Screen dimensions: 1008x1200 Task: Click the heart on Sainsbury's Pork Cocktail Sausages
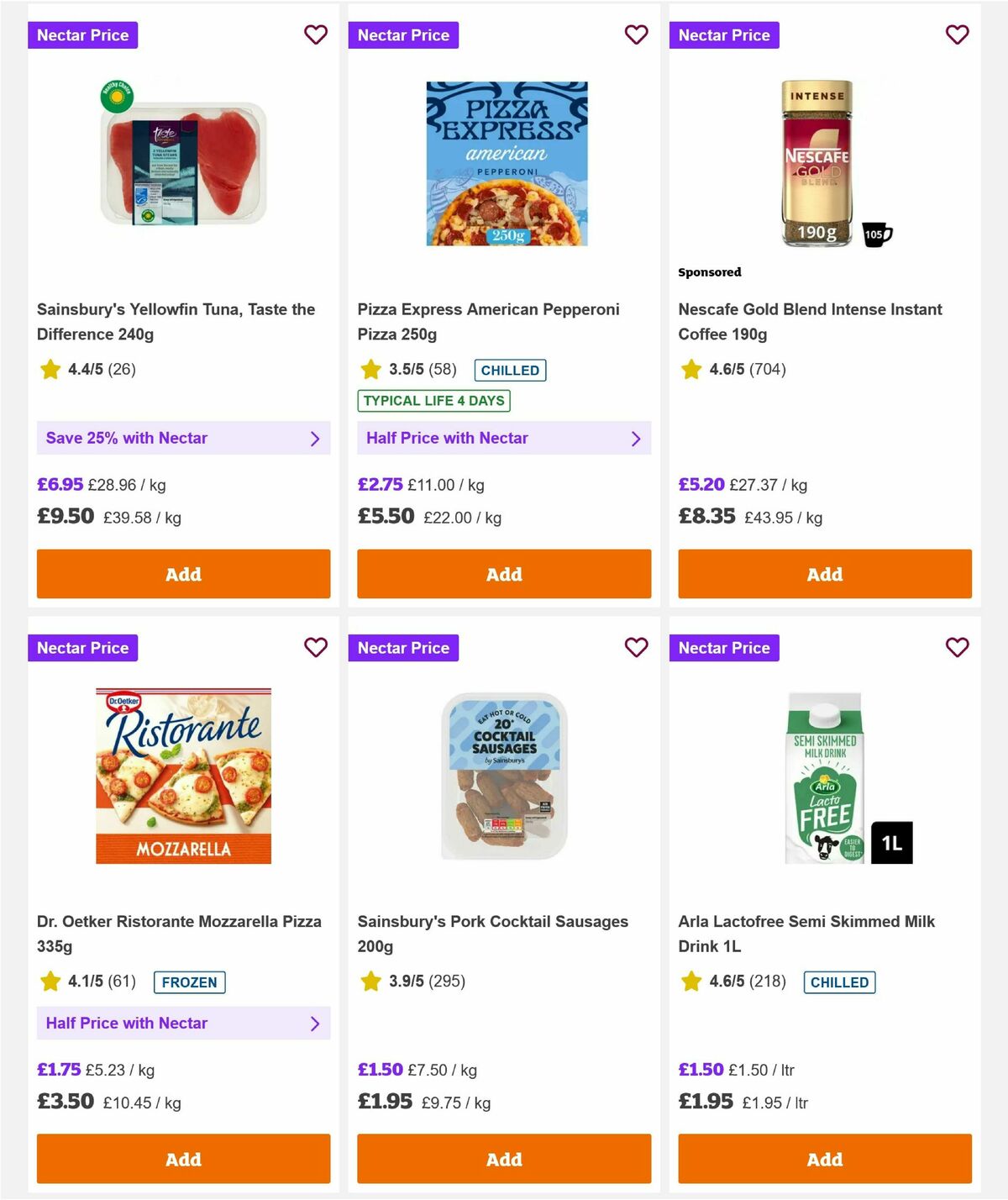636,648
